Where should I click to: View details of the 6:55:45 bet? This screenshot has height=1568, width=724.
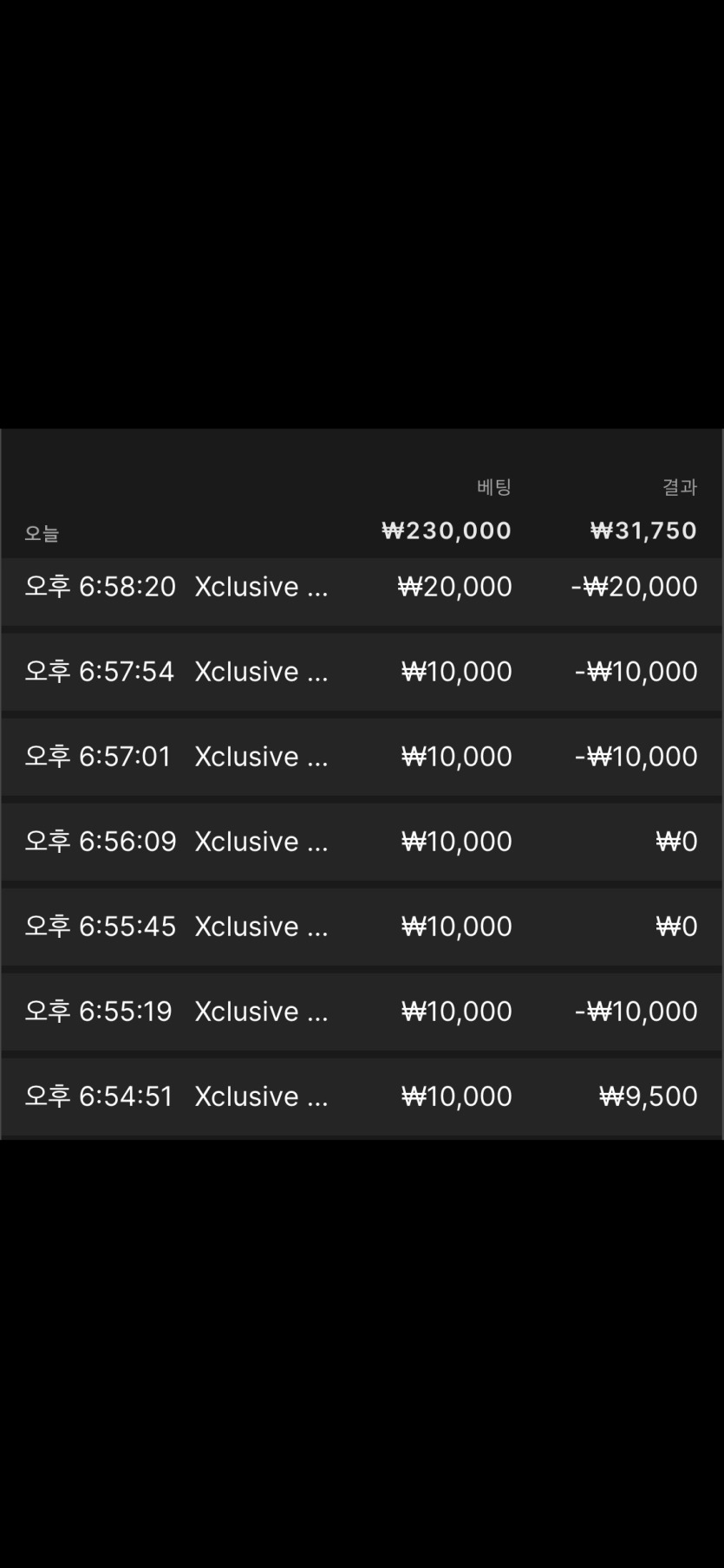(362, 927)
